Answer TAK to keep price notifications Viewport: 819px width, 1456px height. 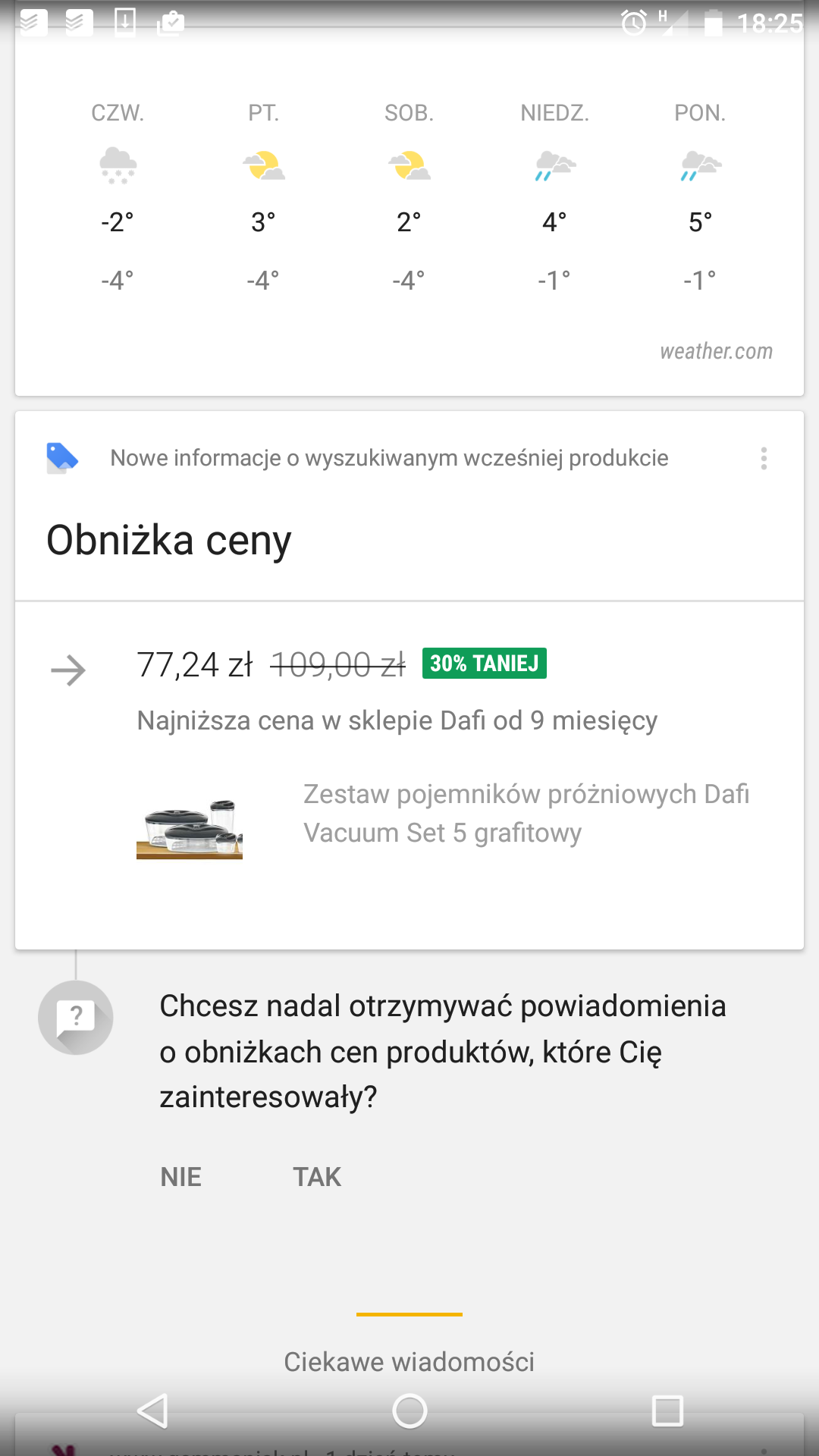[317, 1177]
